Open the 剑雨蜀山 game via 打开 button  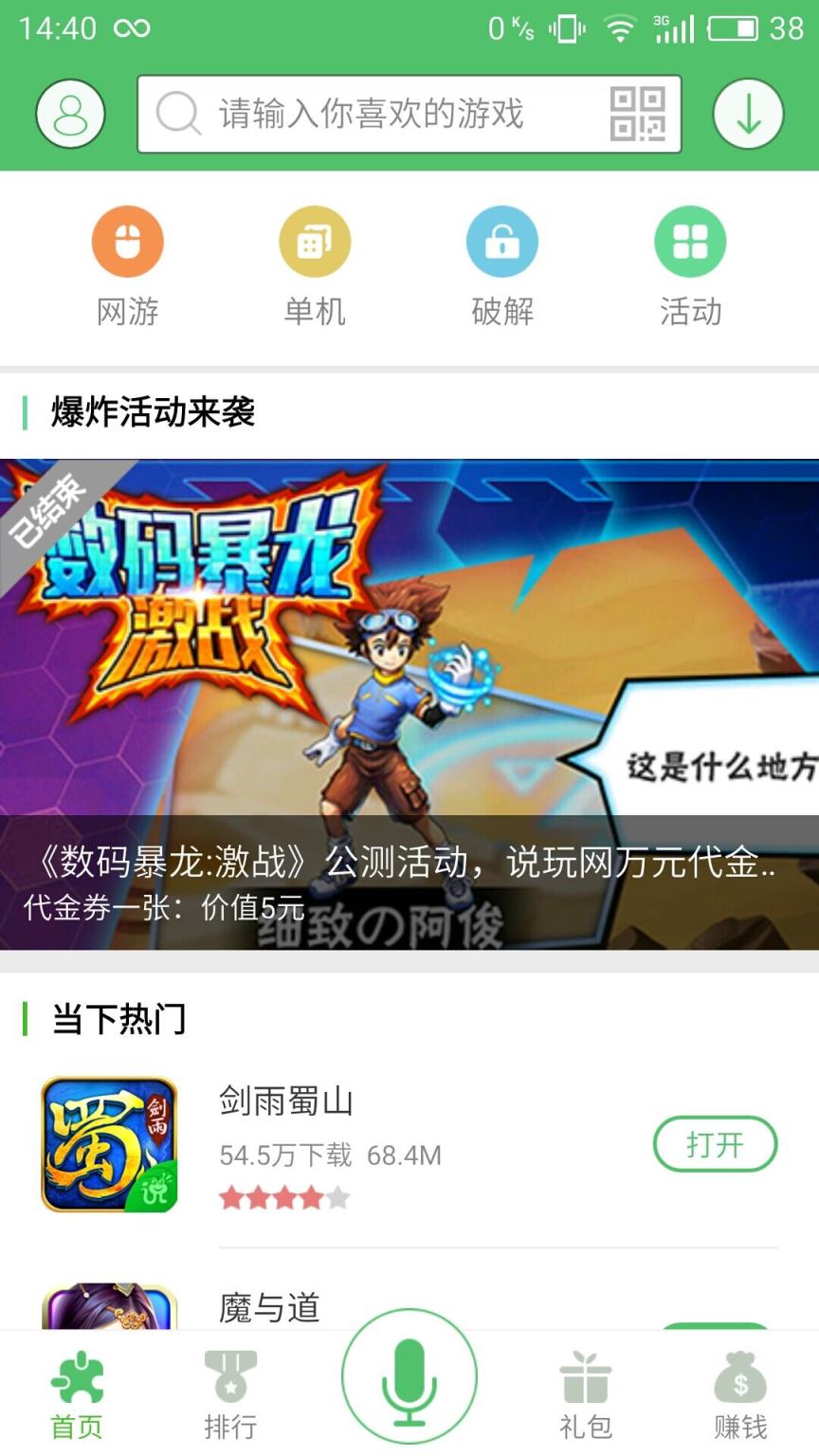click(x=716, y=1144)
